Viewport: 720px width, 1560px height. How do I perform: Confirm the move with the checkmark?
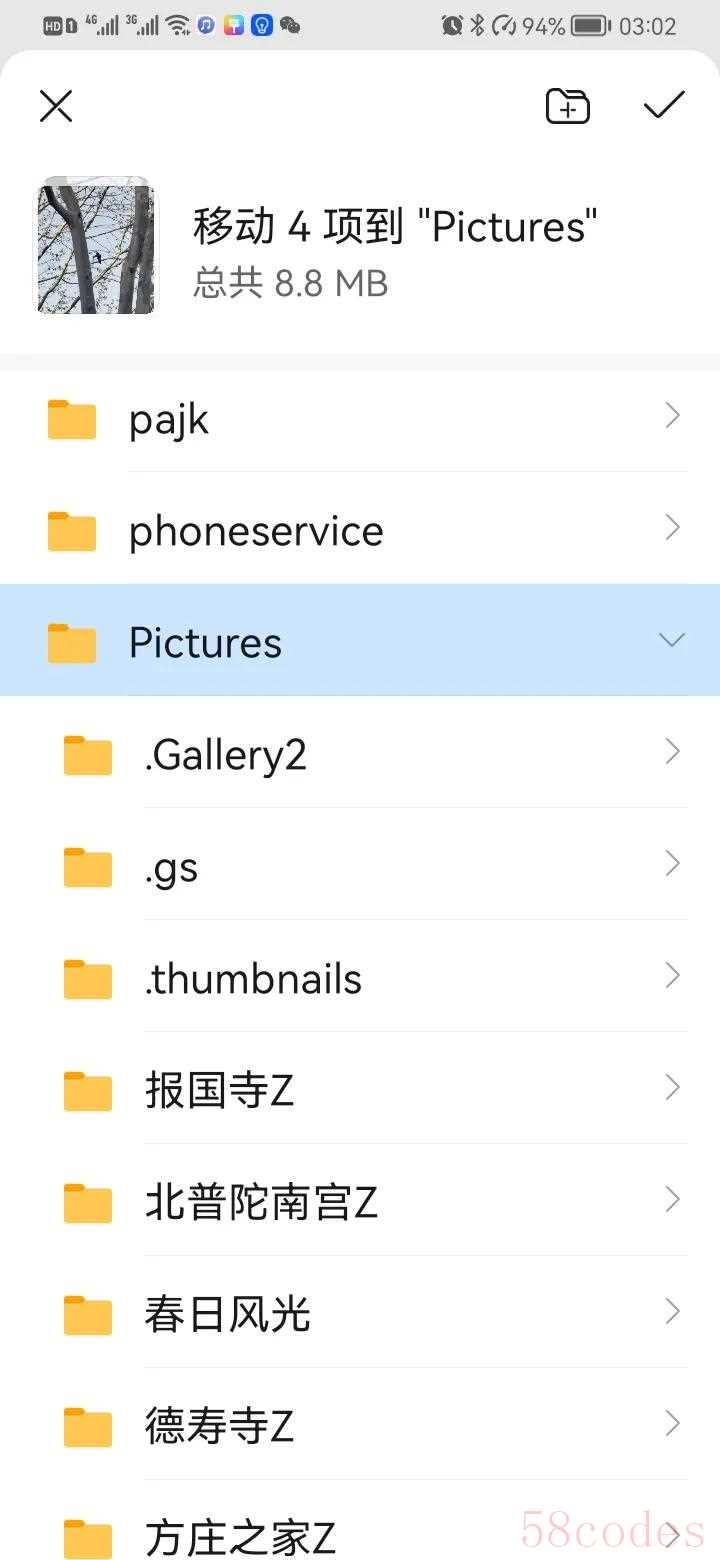pos(663,105)
